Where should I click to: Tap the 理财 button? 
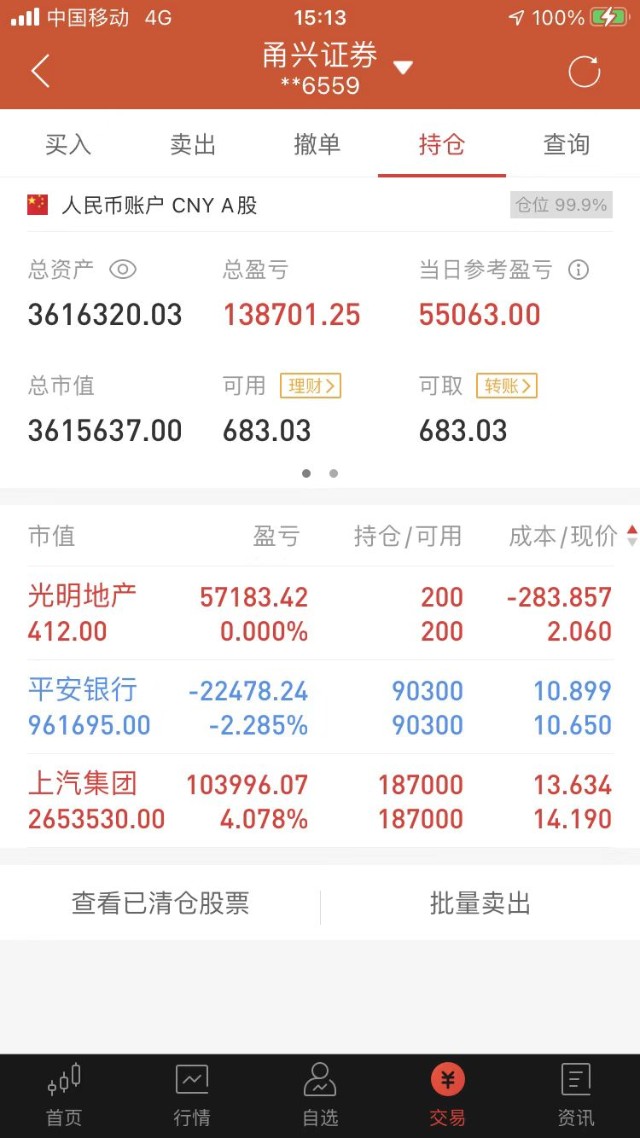pos(311,386)
